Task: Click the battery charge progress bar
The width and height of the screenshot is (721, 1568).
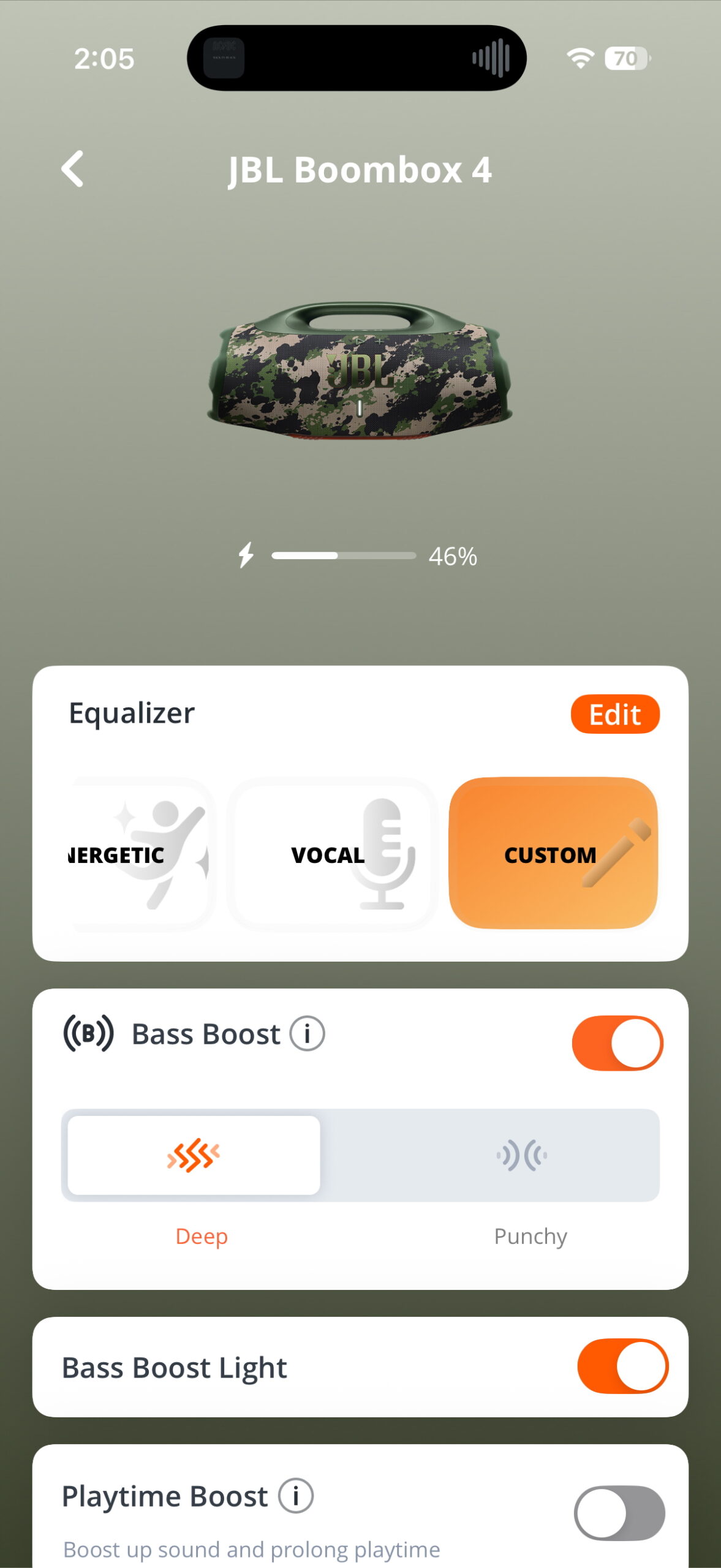Action: [x=343, y=555]
